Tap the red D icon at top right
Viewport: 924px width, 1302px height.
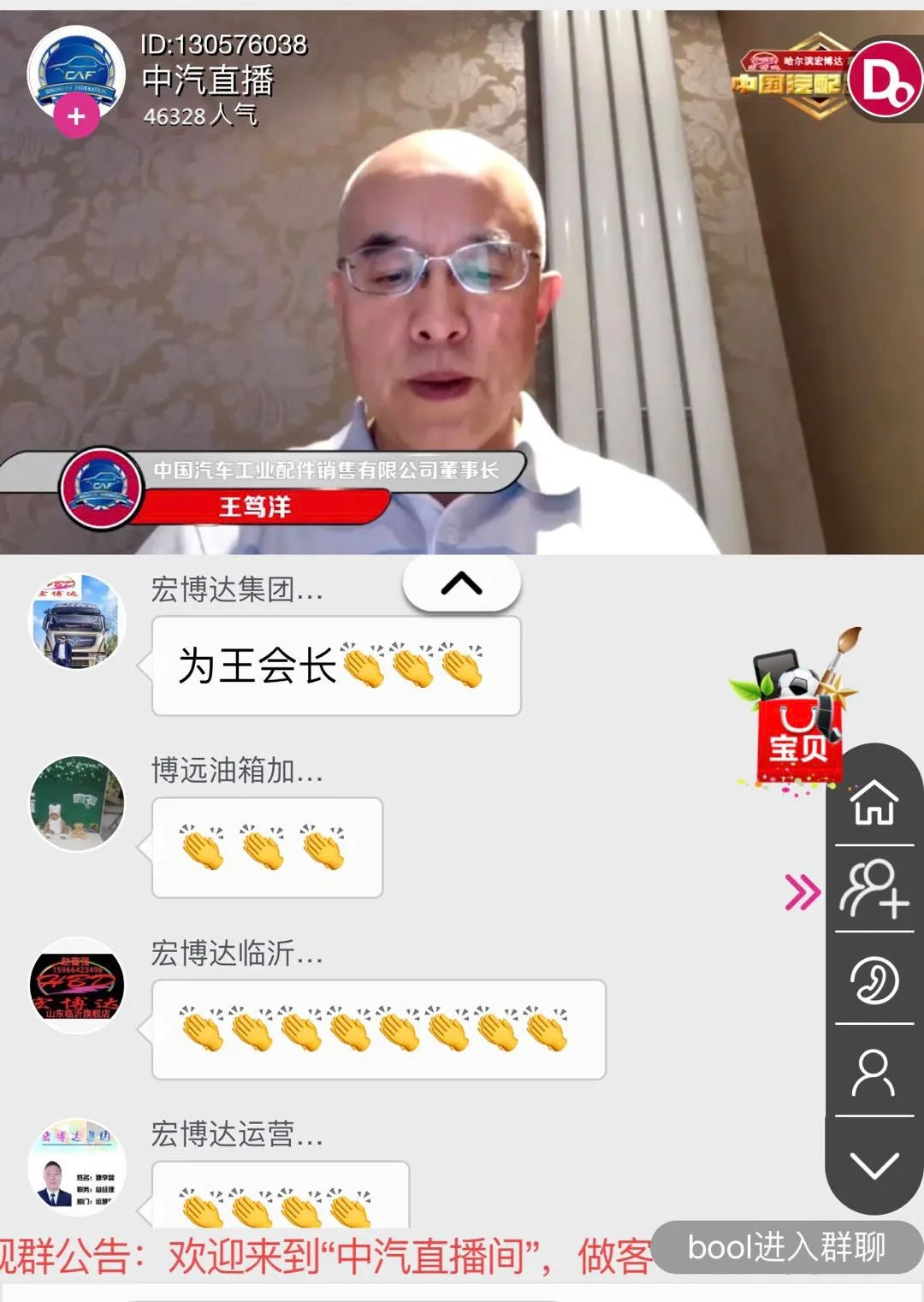click(884, 80)
